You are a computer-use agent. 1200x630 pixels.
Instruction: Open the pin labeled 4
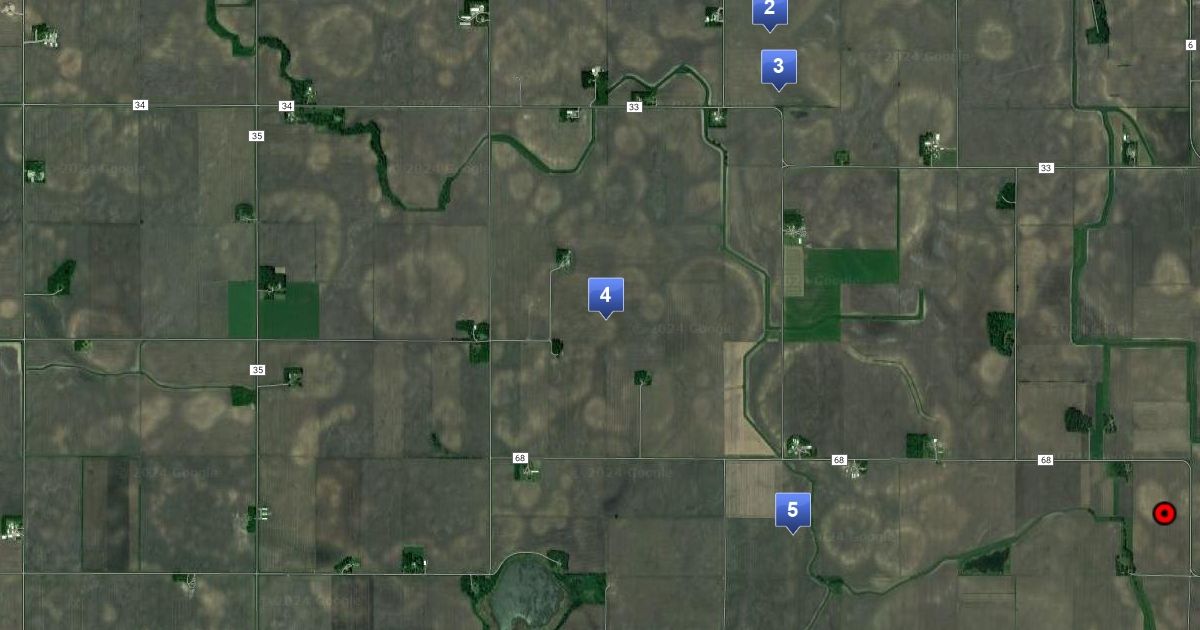(605, 296)
